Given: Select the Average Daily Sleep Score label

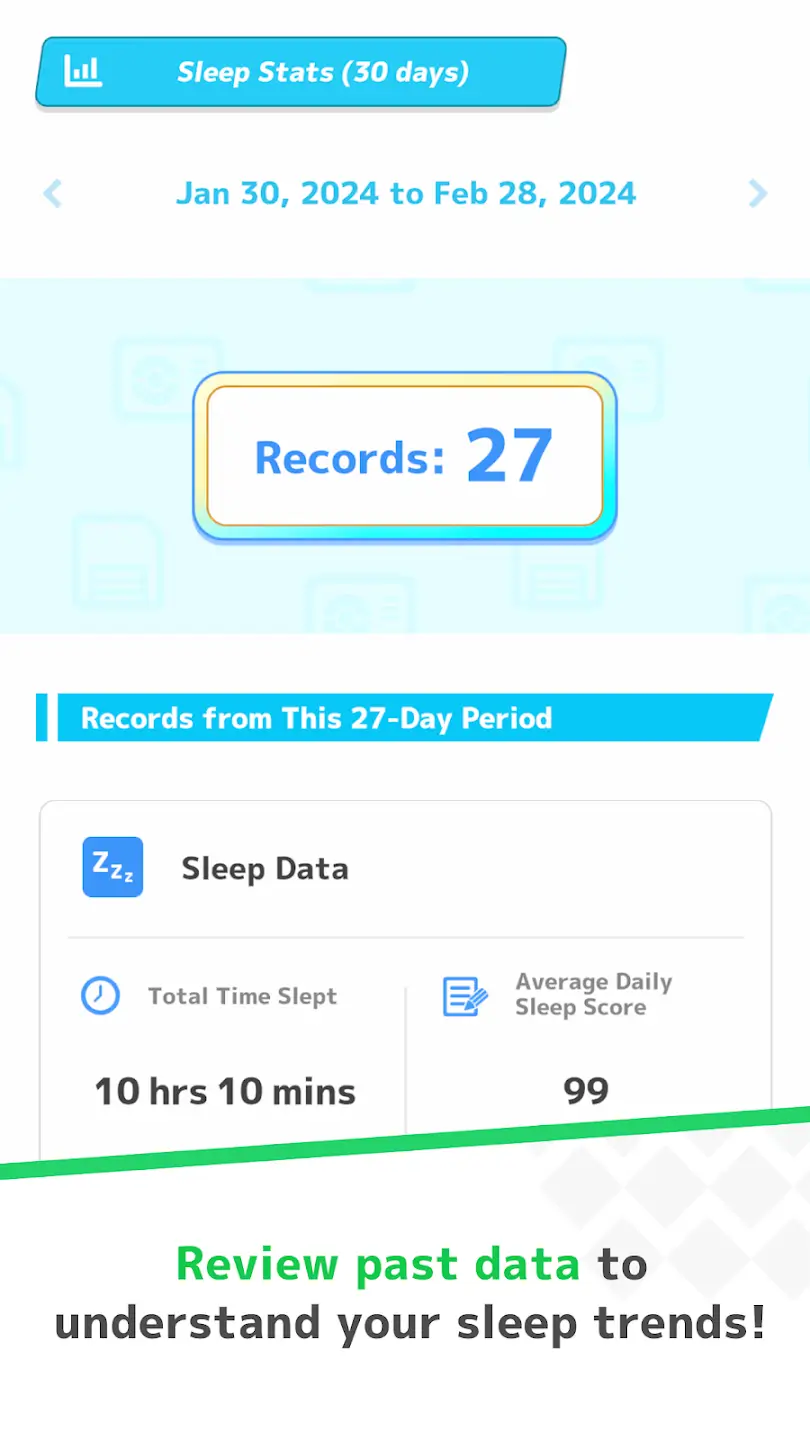Looking at the screenshot, I should pos(593,996).
